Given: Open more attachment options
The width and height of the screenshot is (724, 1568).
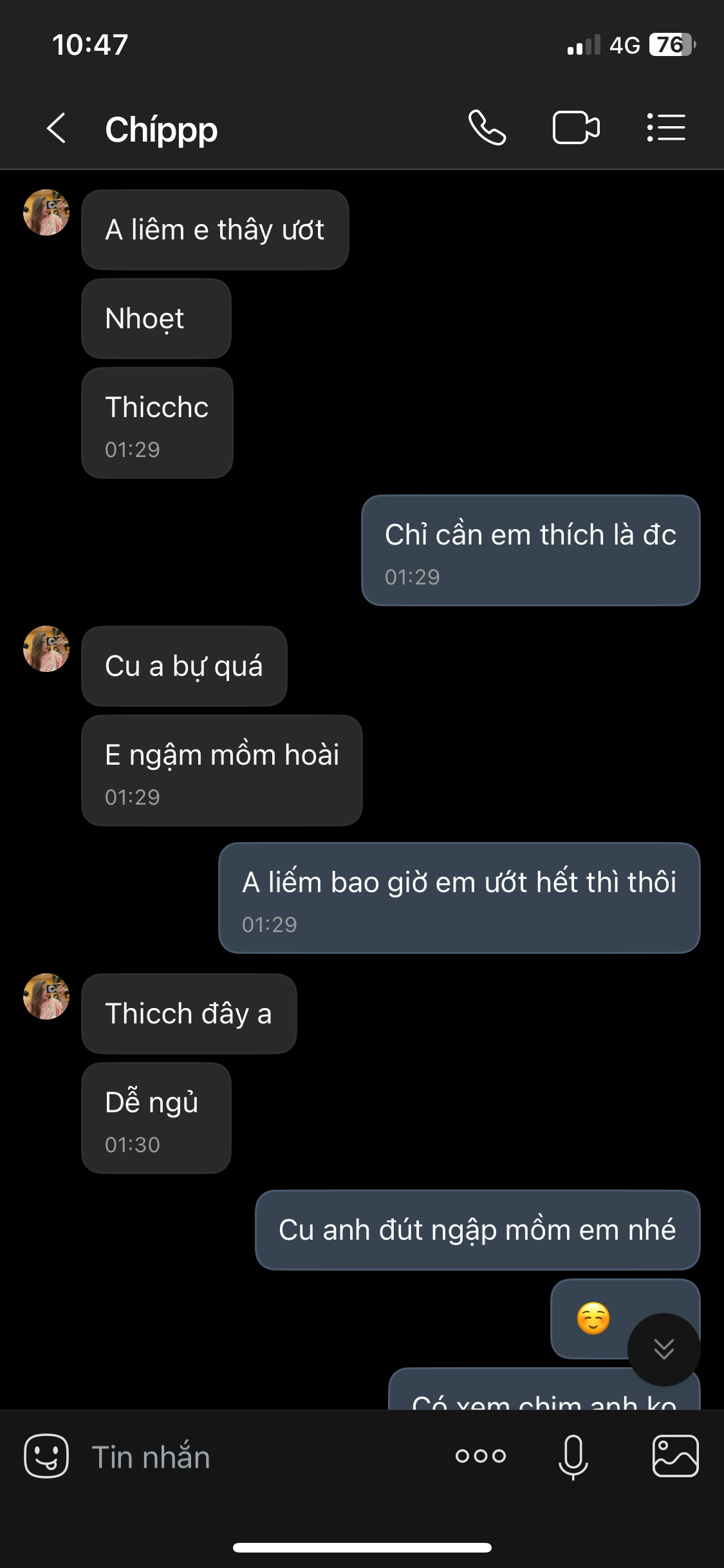Looking at the screenshot, I should [480, 1455].
